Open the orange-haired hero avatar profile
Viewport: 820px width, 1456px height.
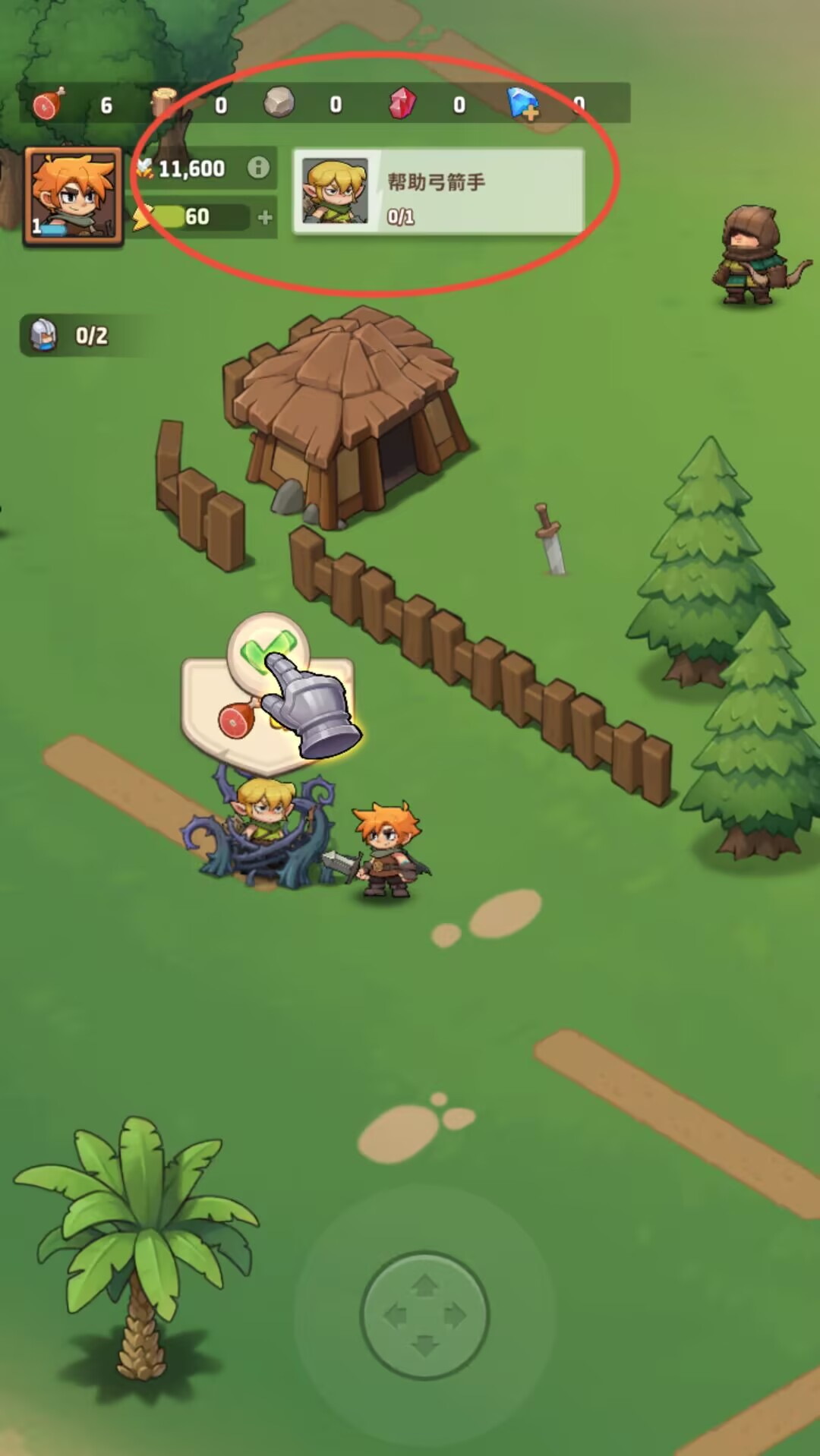(73, 196)
